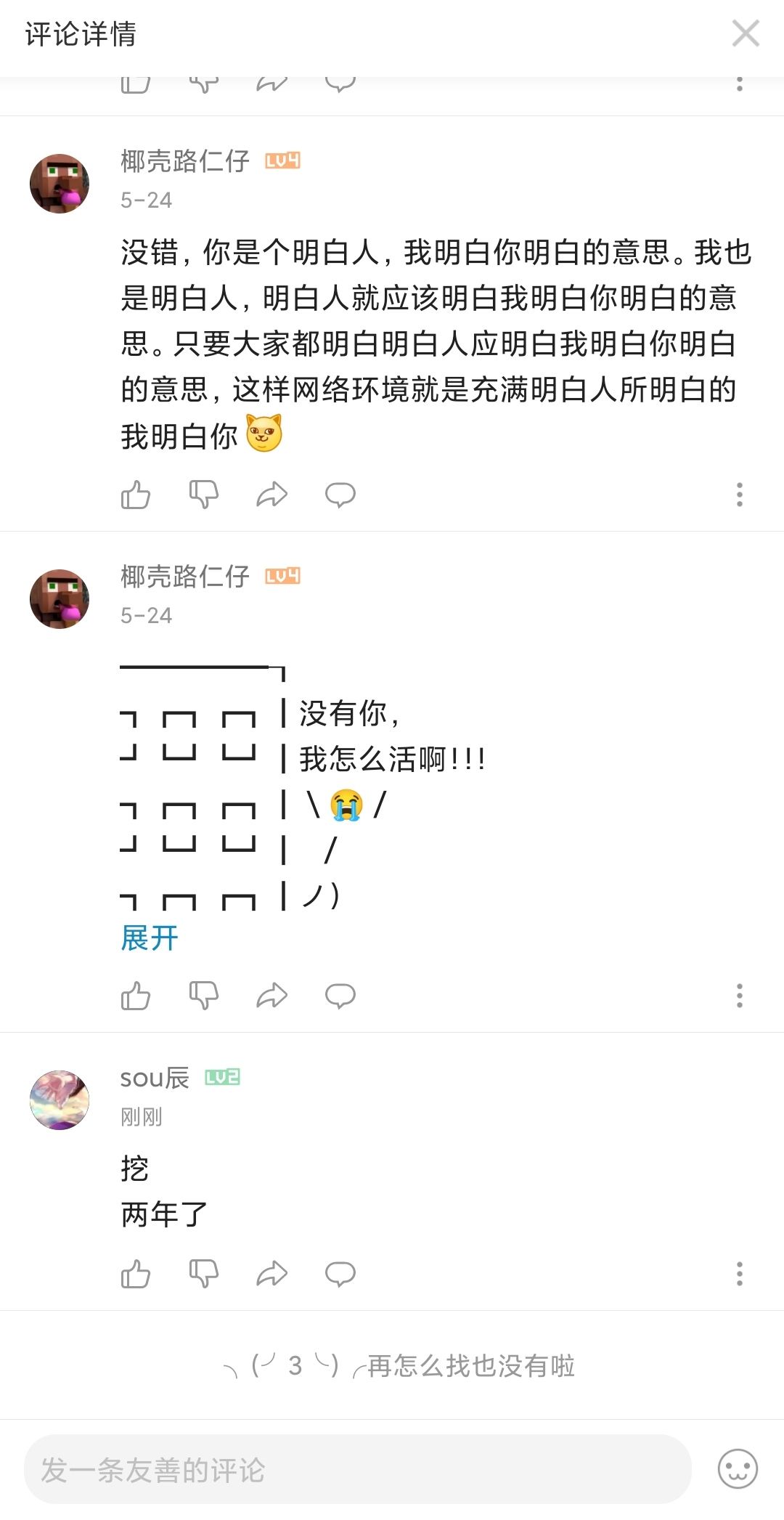Like the 没有你我怎么活啊 comment

135,996
